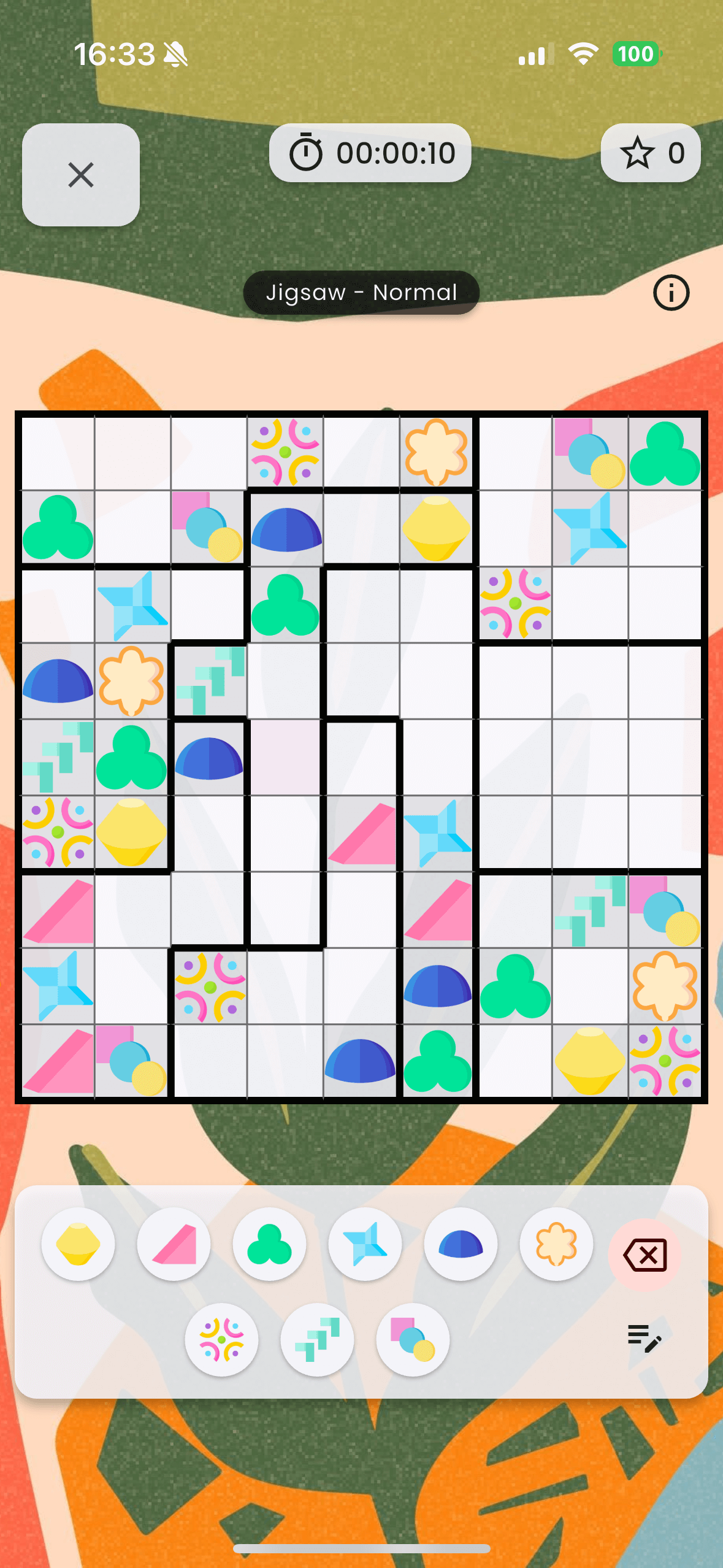Erase the selected cell with the delete button
The width and height of the screenshot is (723, 1568).
pos(645,1255)
